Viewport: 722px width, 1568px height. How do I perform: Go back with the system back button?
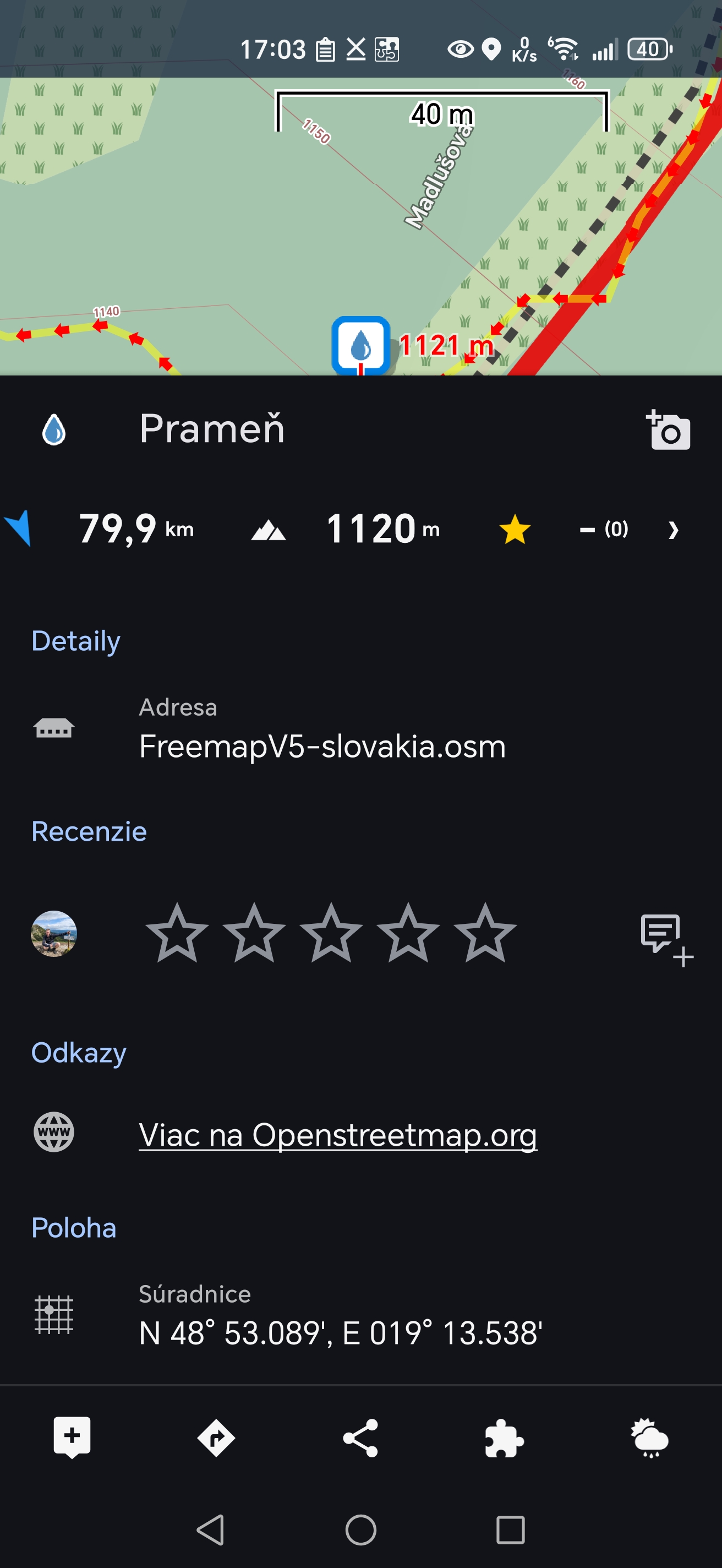(x=211, y=1529)
